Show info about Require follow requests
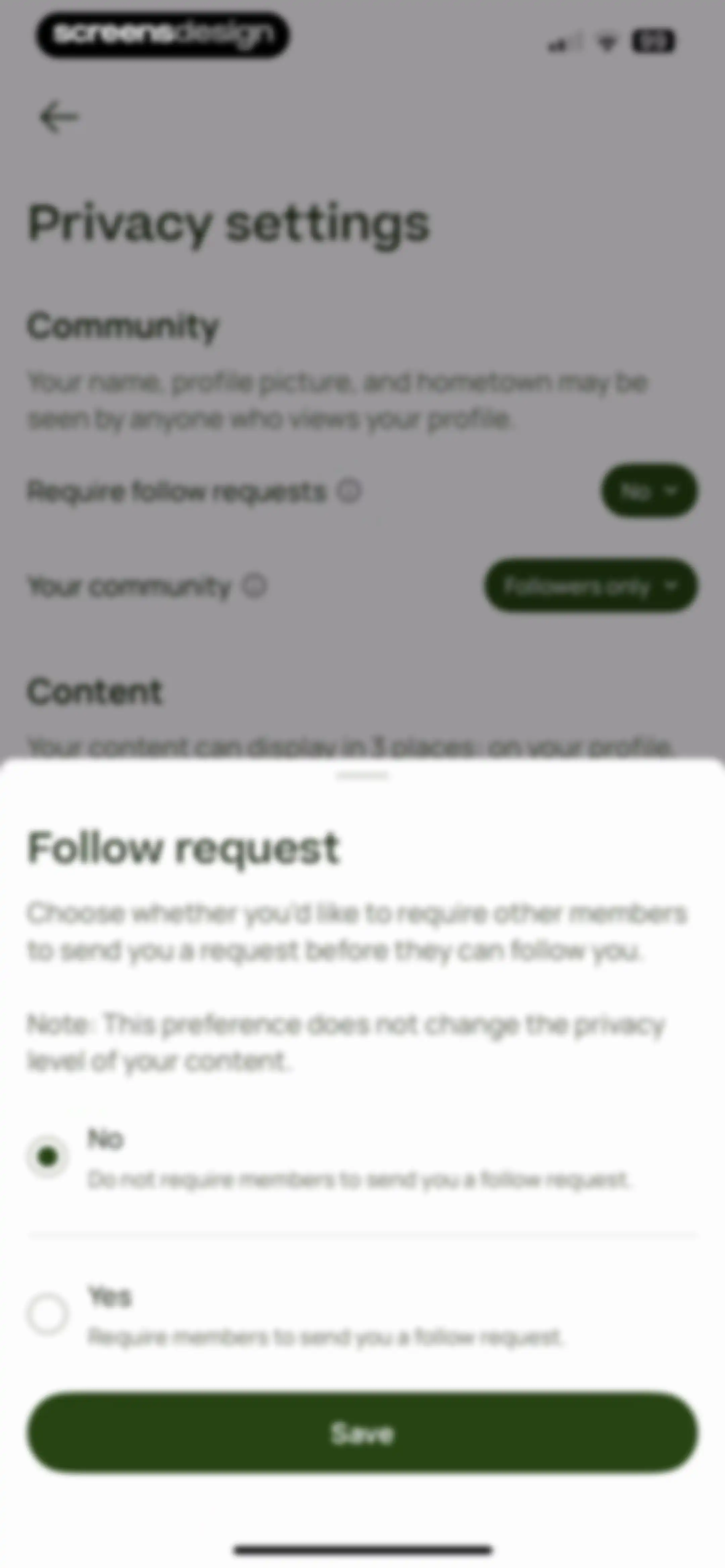Screen dimensions: 725x1568 pyautogui.click(x=349, y=491)
